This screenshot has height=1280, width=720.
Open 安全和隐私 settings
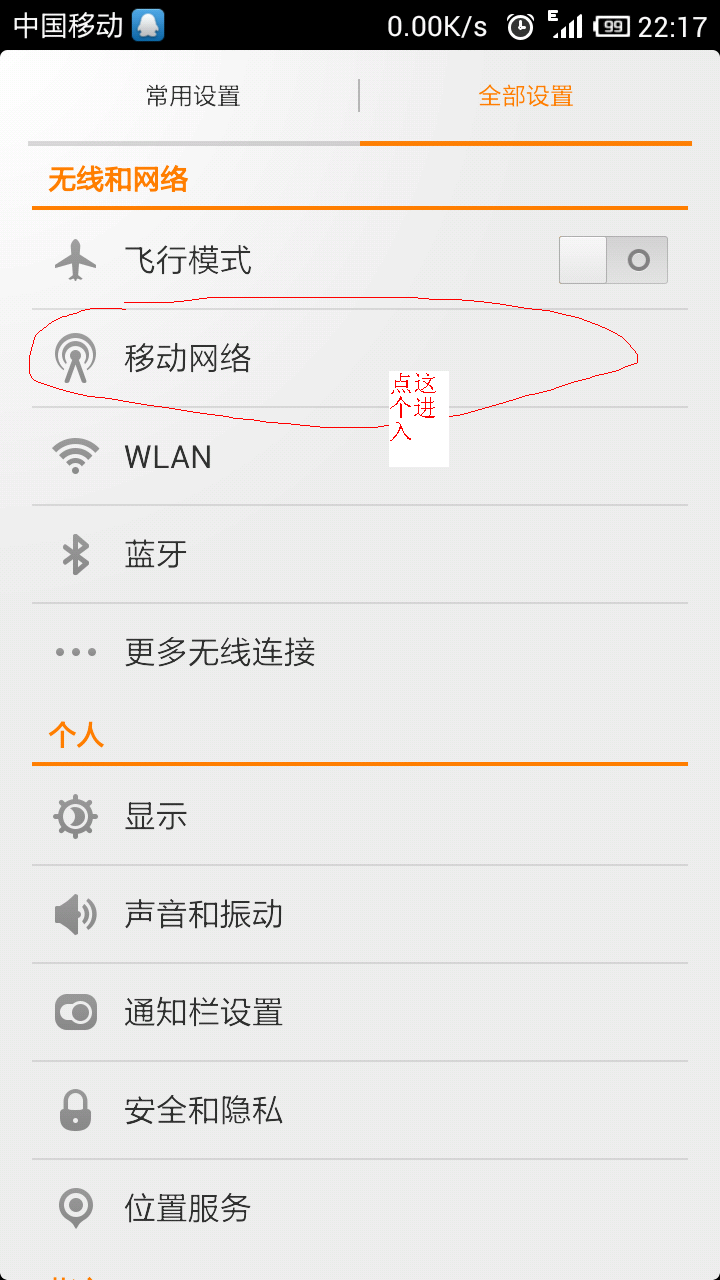pos(204,1111)
